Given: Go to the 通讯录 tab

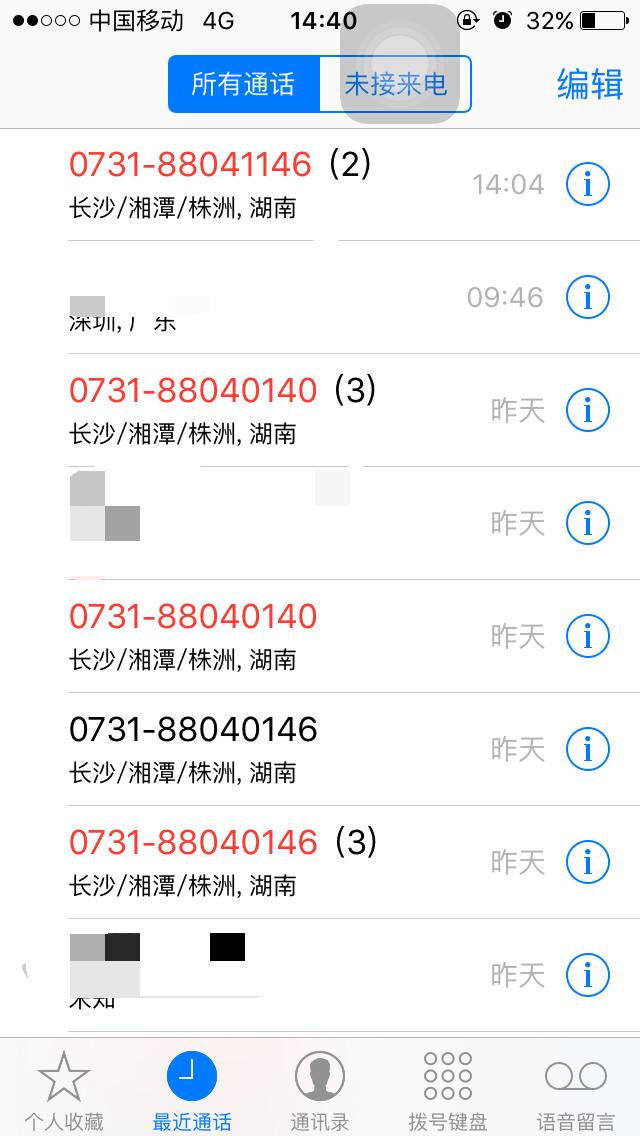Looking at the screenshot, I should tap(320, 1090).
